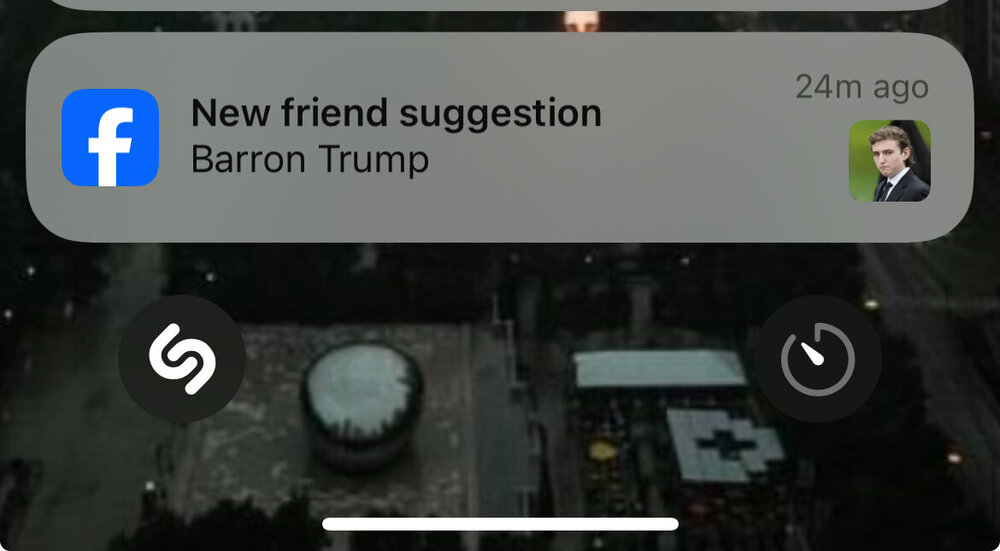Launch Shazam from the lock screen
This screenshot has width=1000, height=551.
tap(182, 358)
